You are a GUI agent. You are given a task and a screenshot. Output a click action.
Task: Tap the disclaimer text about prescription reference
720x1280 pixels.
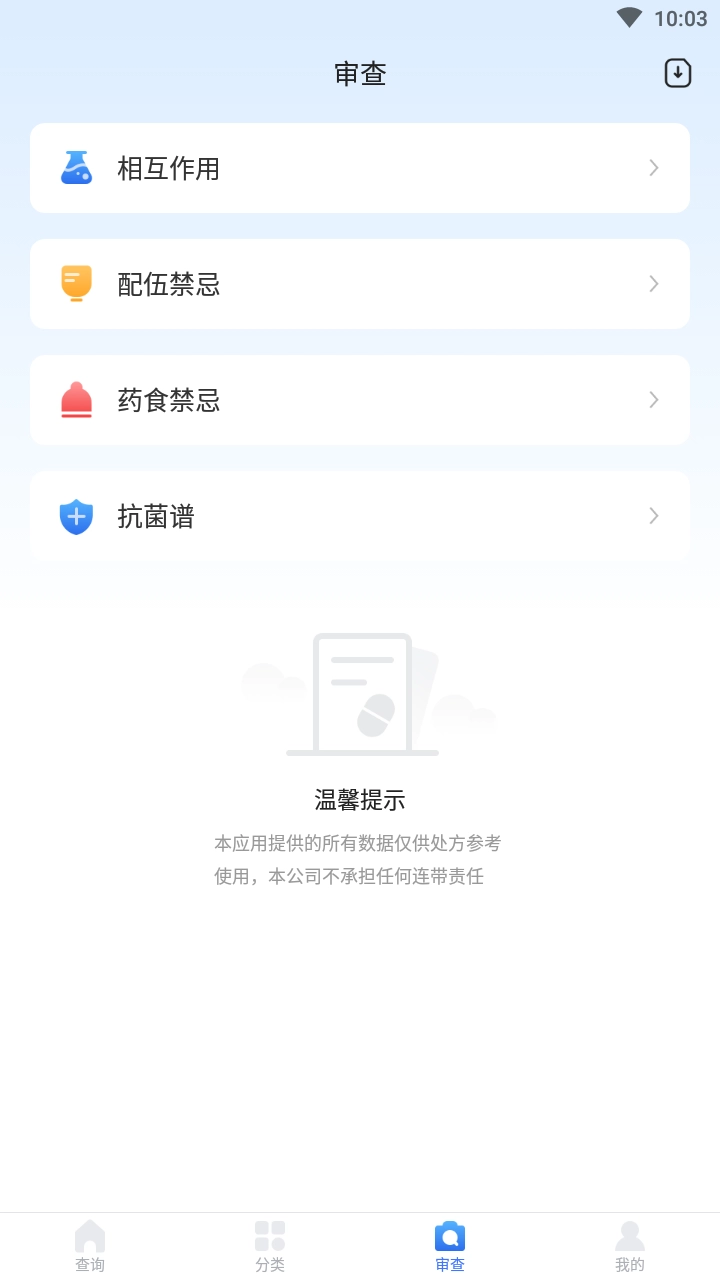pyautogui.click(x=360, y=860)
